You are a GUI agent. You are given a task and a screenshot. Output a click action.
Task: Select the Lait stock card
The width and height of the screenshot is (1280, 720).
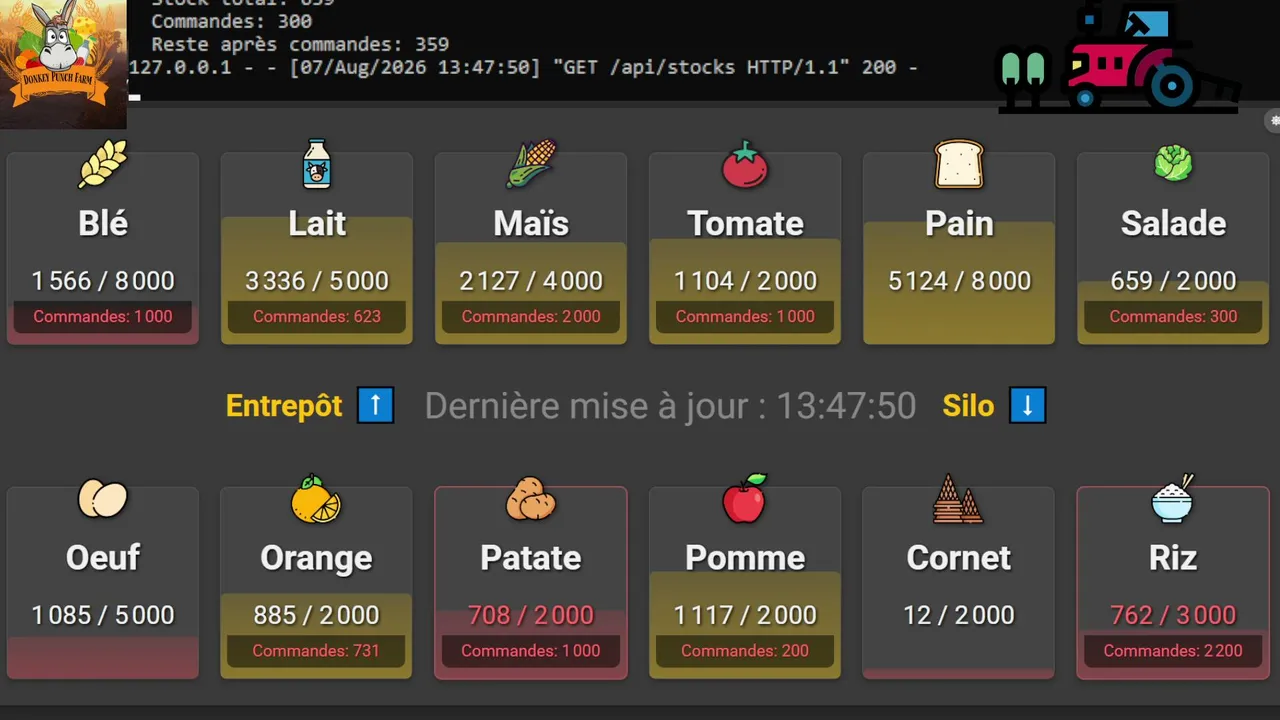pos(317,248)
